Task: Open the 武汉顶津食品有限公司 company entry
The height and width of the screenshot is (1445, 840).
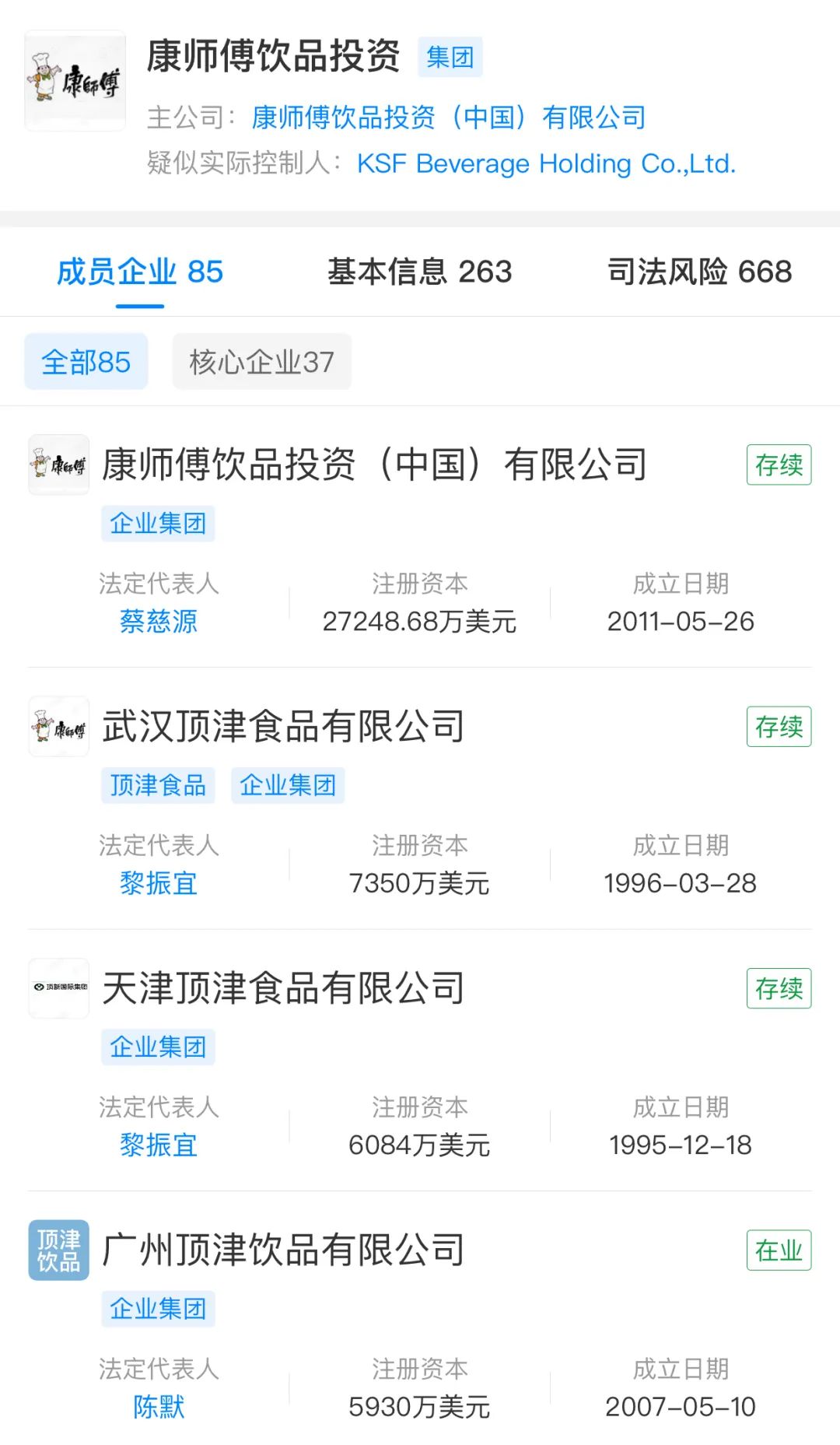Action: click(x=283, y=726)
